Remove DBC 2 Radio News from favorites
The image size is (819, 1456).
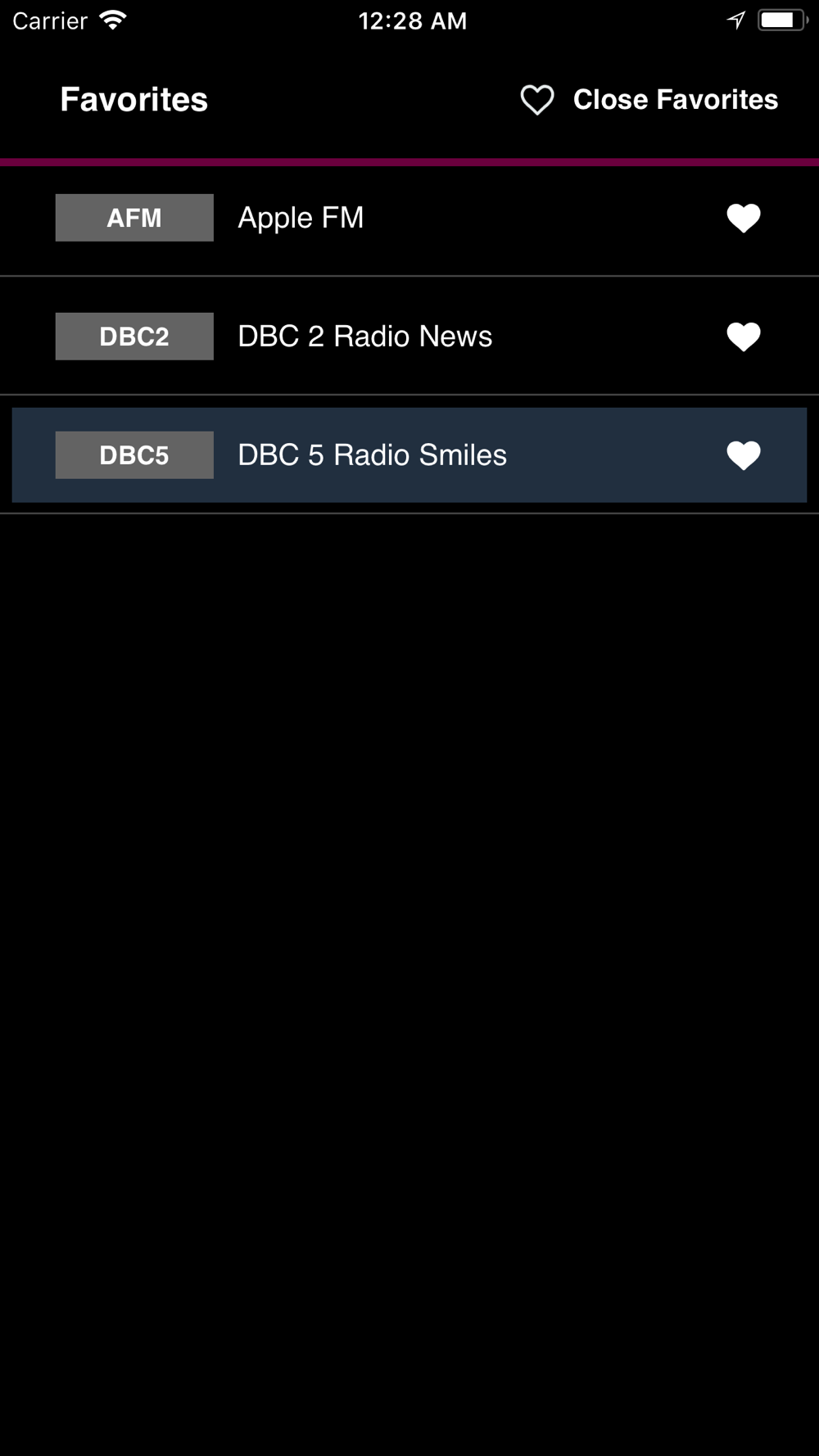click(744, 337)
